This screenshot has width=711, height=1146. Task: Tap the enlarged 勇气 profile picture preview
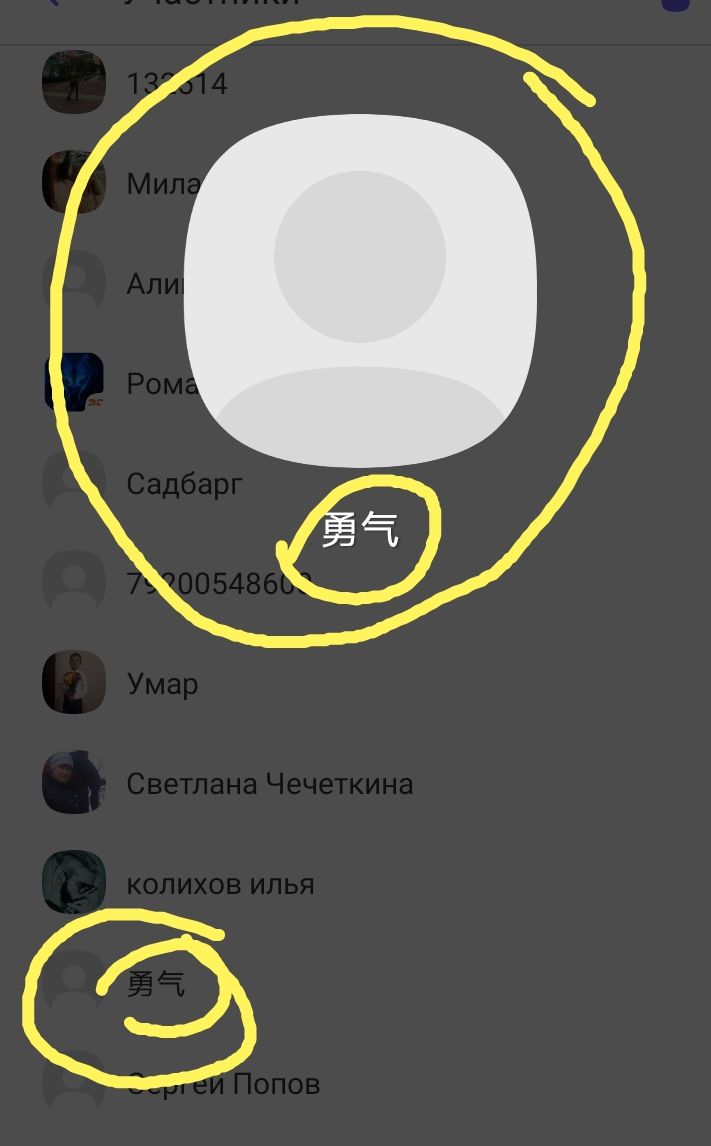click(360, 290)
